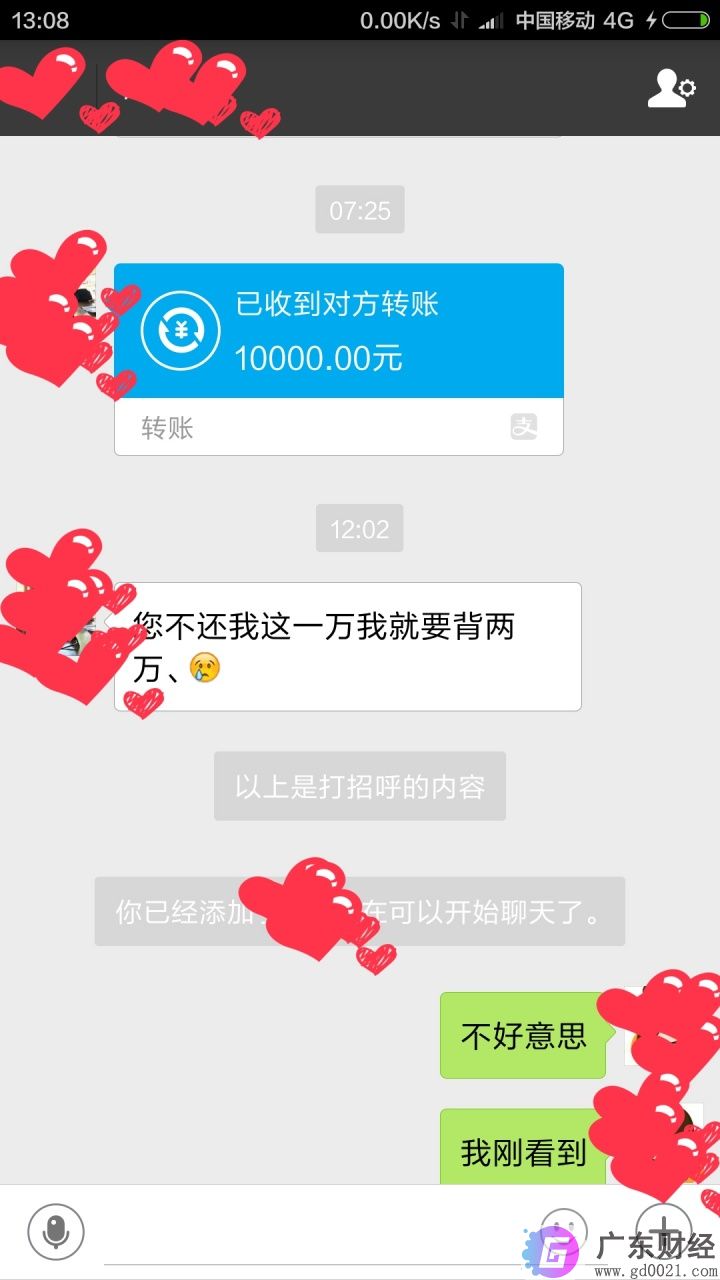The height and width of the screenshot is (1280, 720).
Task: Open the plus attachments menu
Action: (x=663, y=1226)
